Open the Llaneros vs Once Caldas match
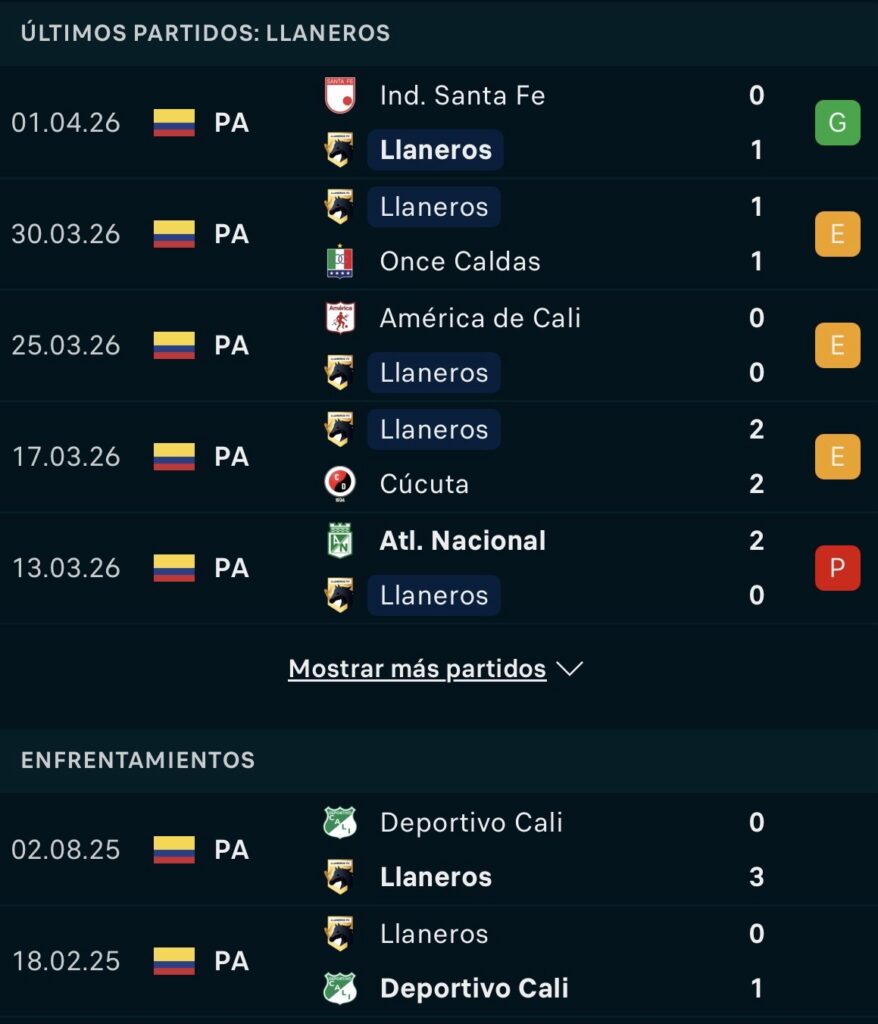878x1024 pixels. pos(438,234)
